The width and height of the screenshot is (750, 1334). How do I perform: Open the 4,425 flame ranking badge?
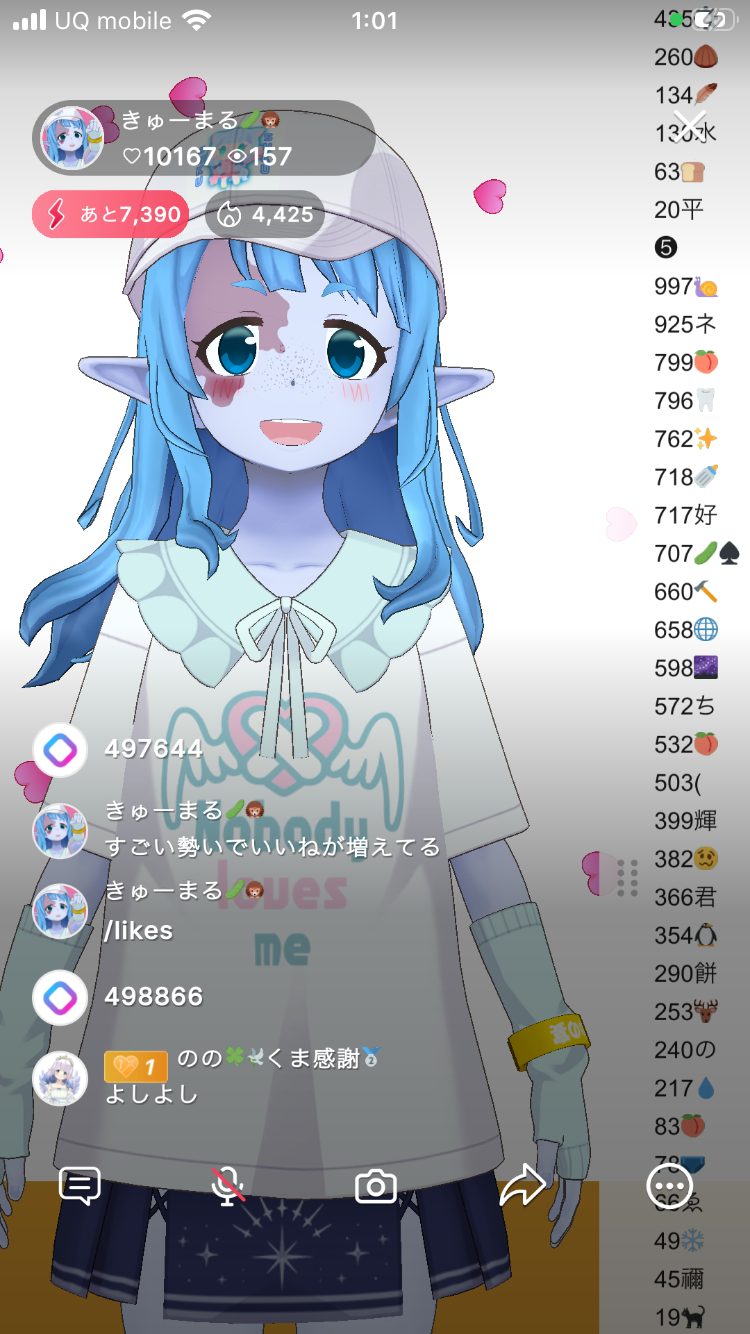coord(265,214)
